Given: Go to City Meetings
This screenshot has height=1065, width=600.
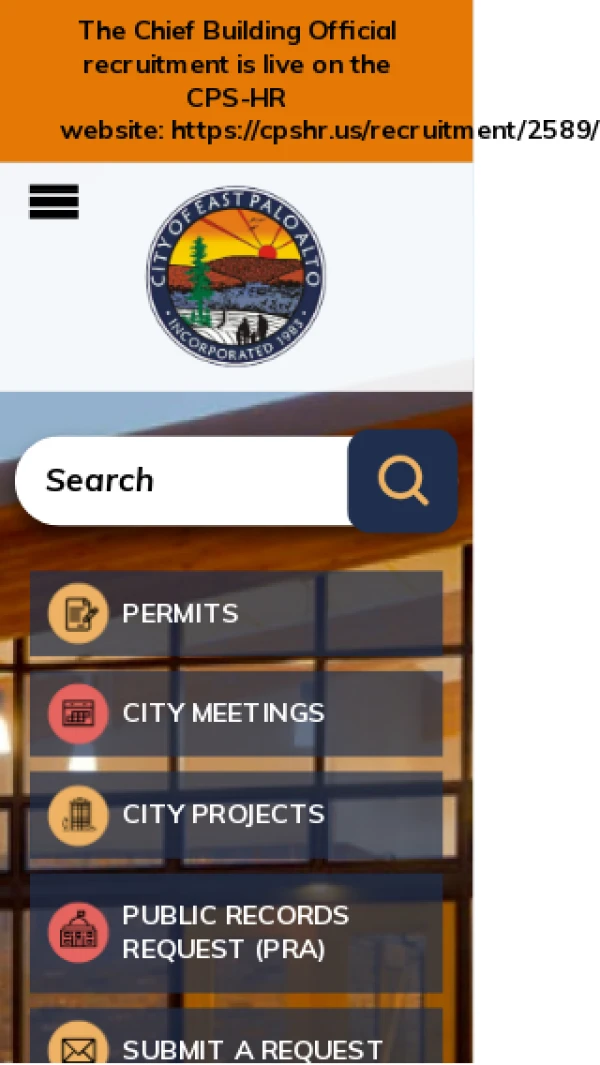Looking at the screenshot, I should (x=236, y=713).
